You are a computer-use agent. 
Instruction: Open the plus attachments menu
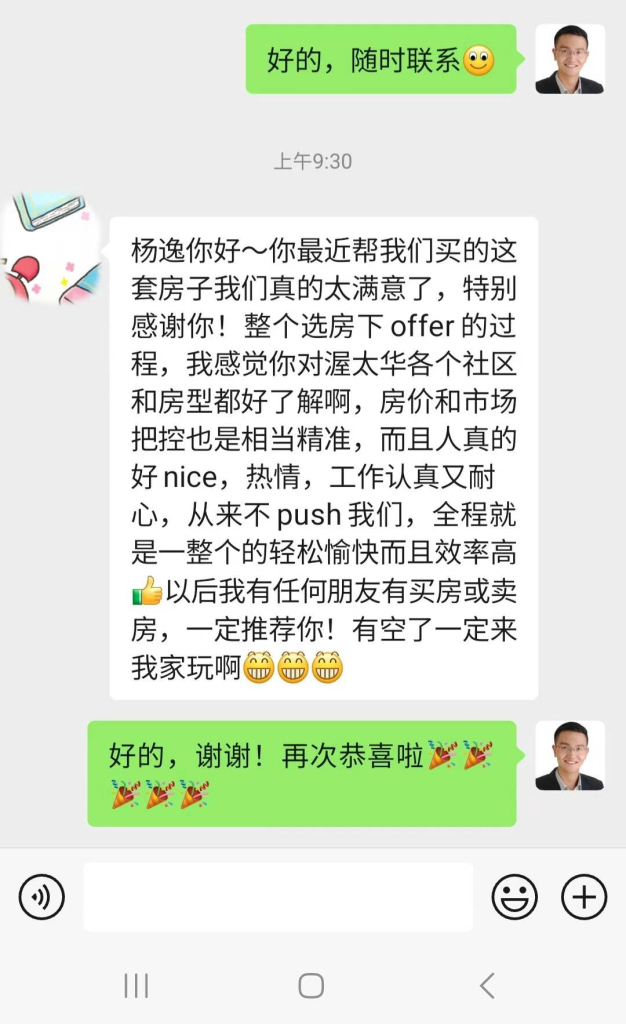tap(584, 897)
